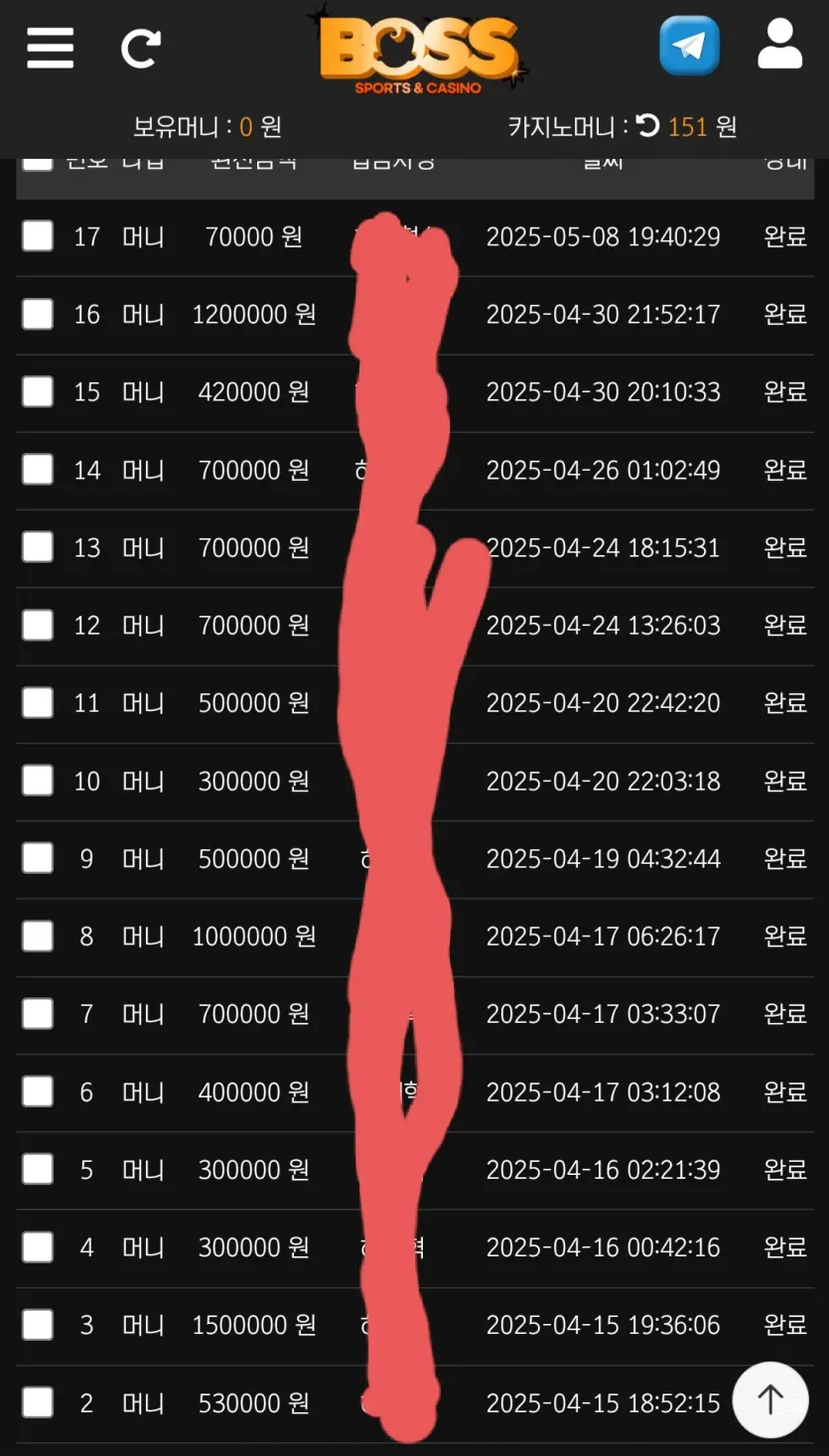Screen dimensions: 829x1456
Task: Tap the scroll-to-top arrow button
Action: click(770, 1399)
